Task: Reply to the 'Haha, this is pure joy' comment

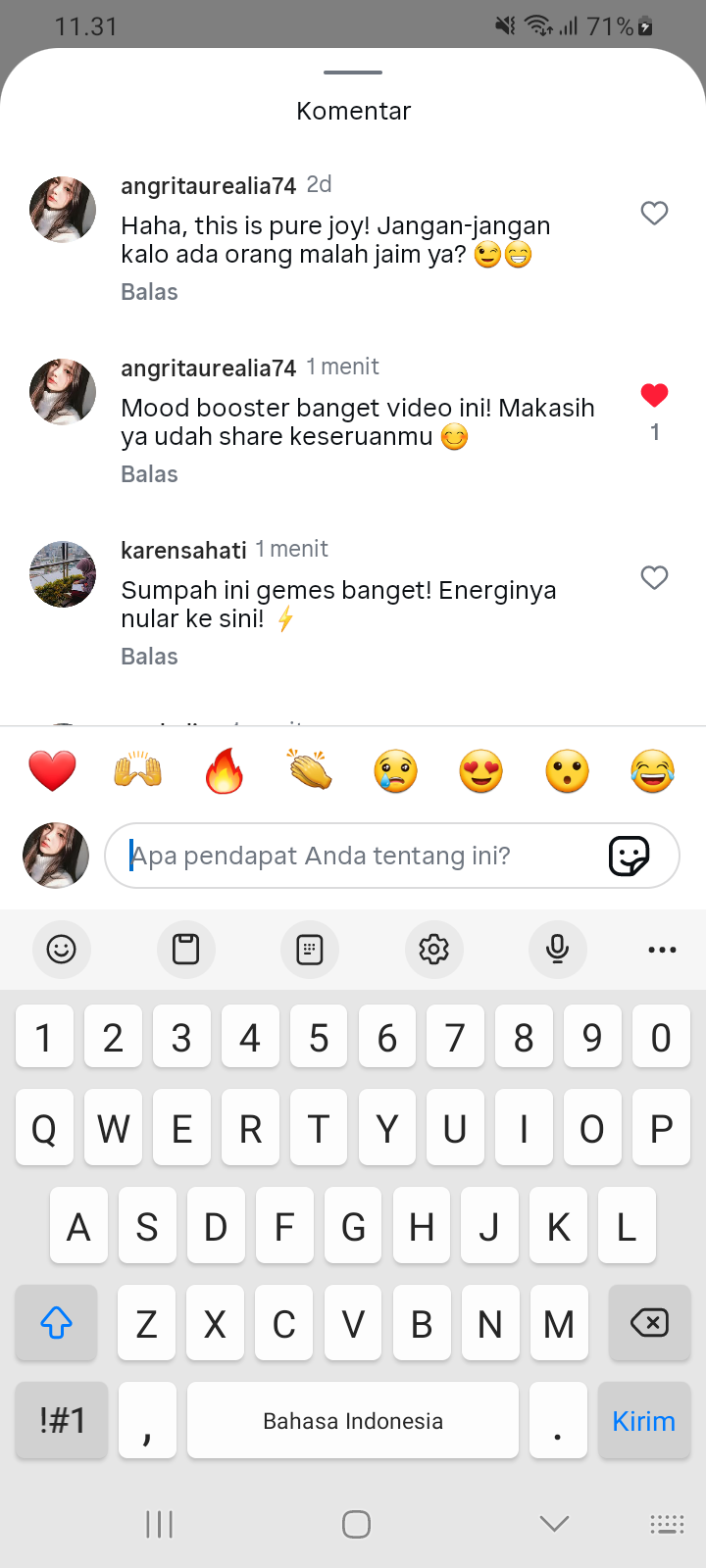Action: [149, 292]
